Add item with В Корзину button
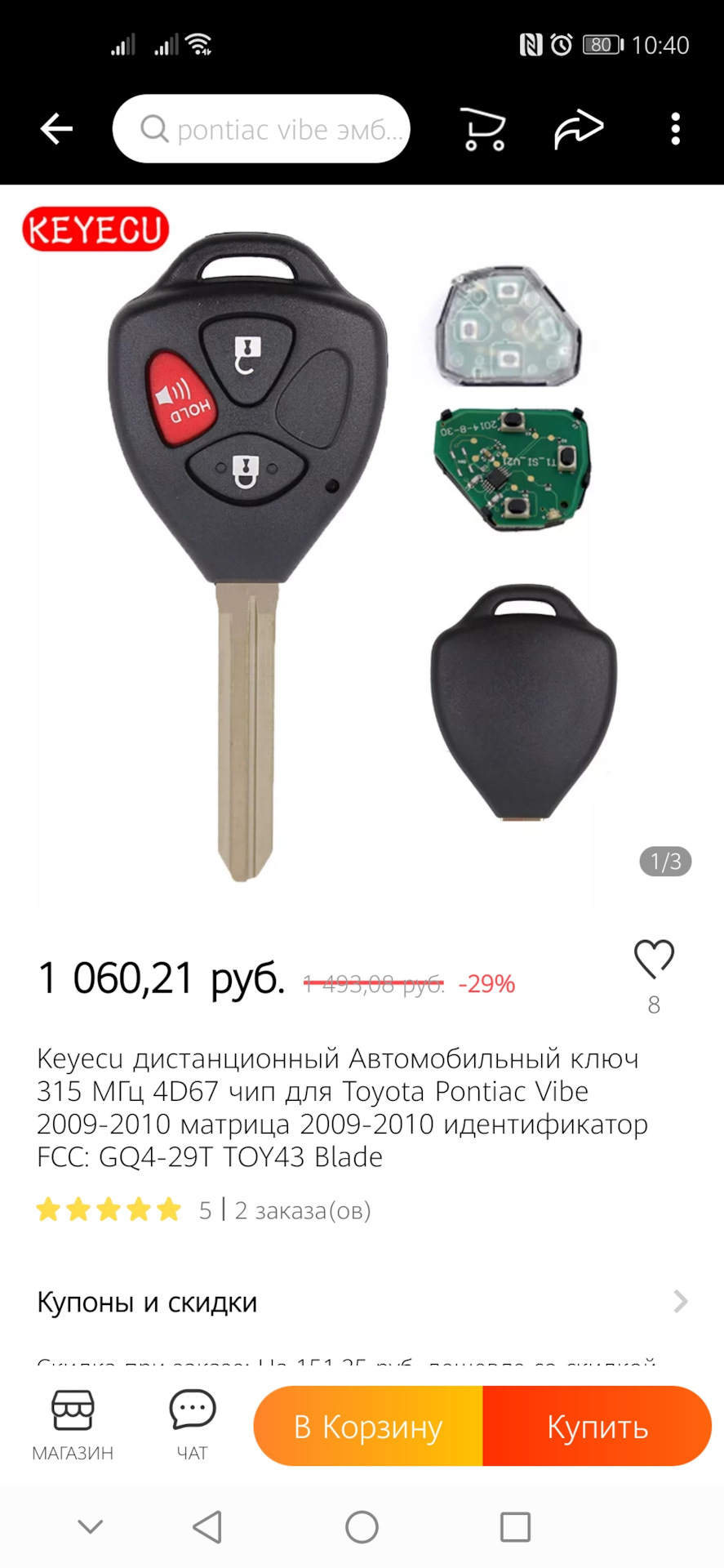724x1568 pixels. [368, 1427]
